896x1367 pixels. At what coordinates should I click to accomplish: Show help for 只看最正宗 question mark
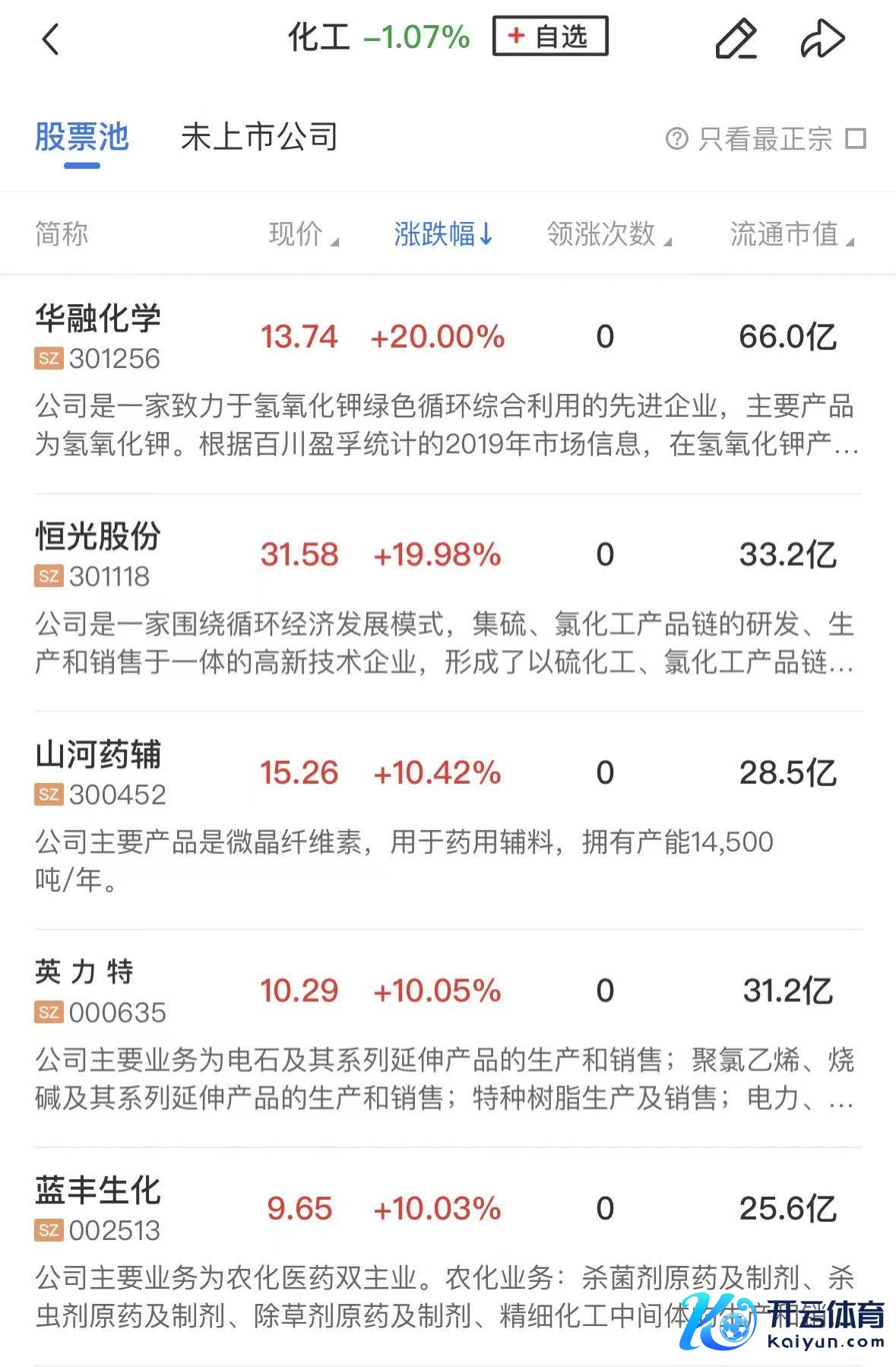pos(676,139)
